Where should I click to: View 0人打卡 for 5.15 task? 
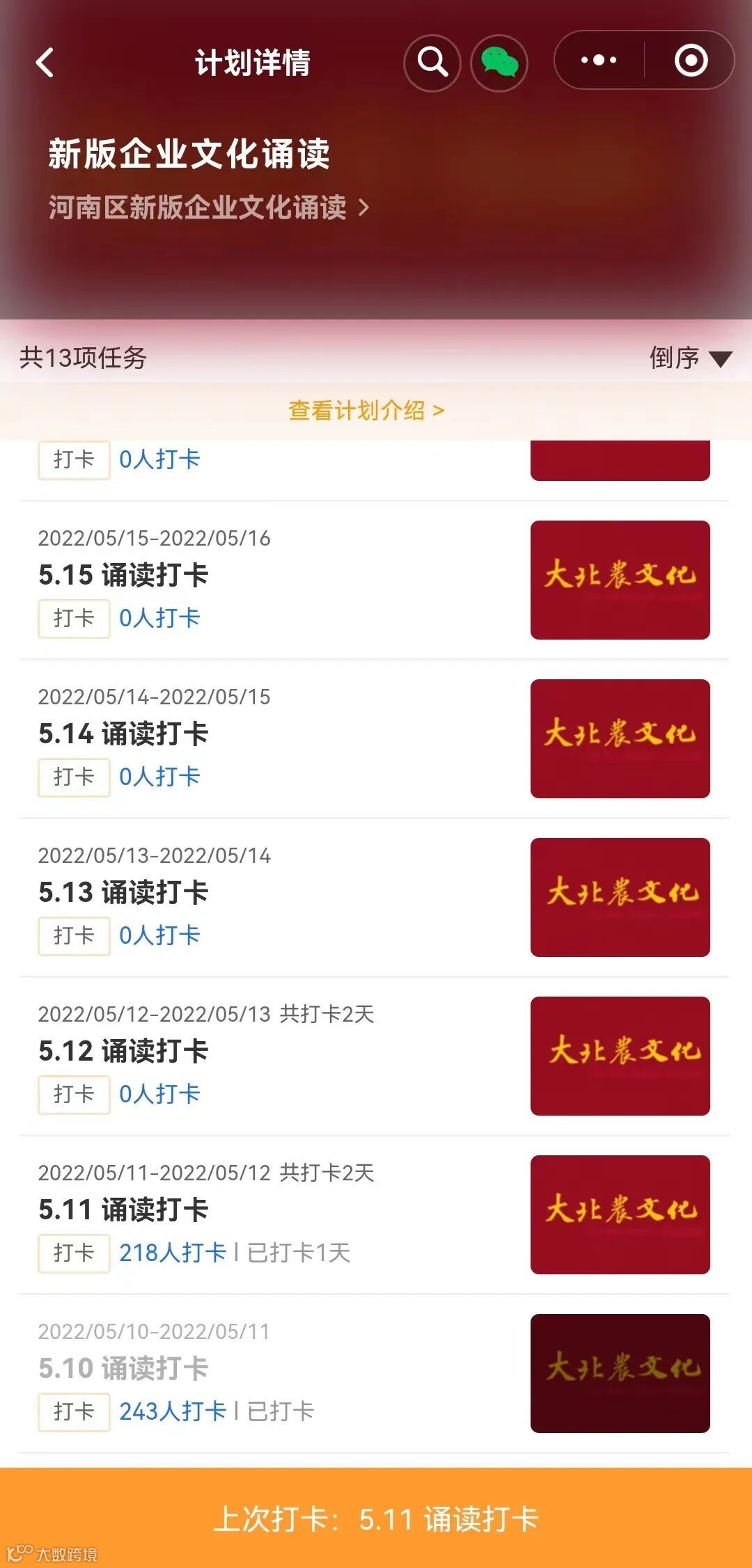pyautogui.click(x=159, y=618)
